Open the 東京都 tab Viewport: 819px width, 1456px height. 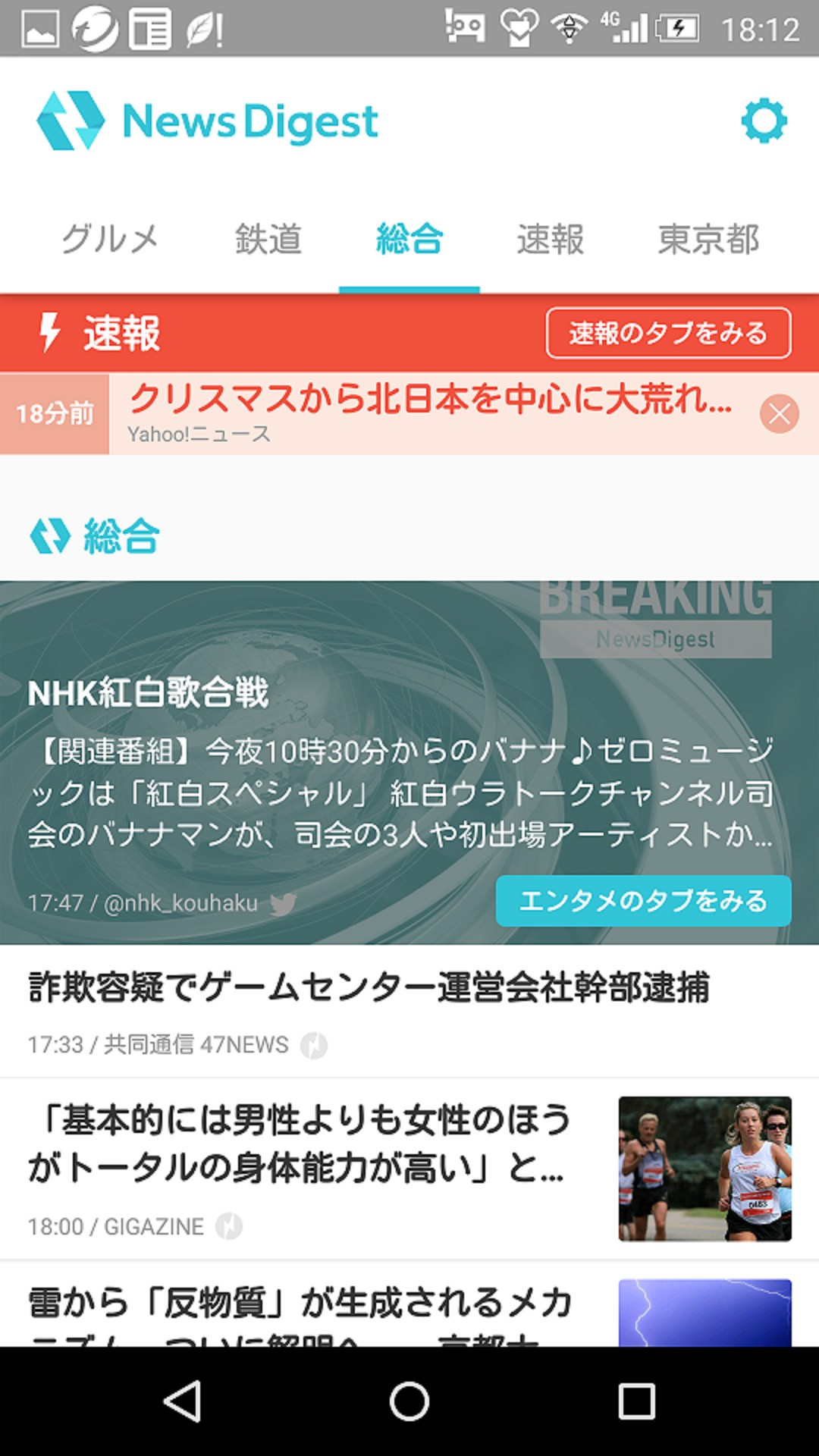coord(708,240)
